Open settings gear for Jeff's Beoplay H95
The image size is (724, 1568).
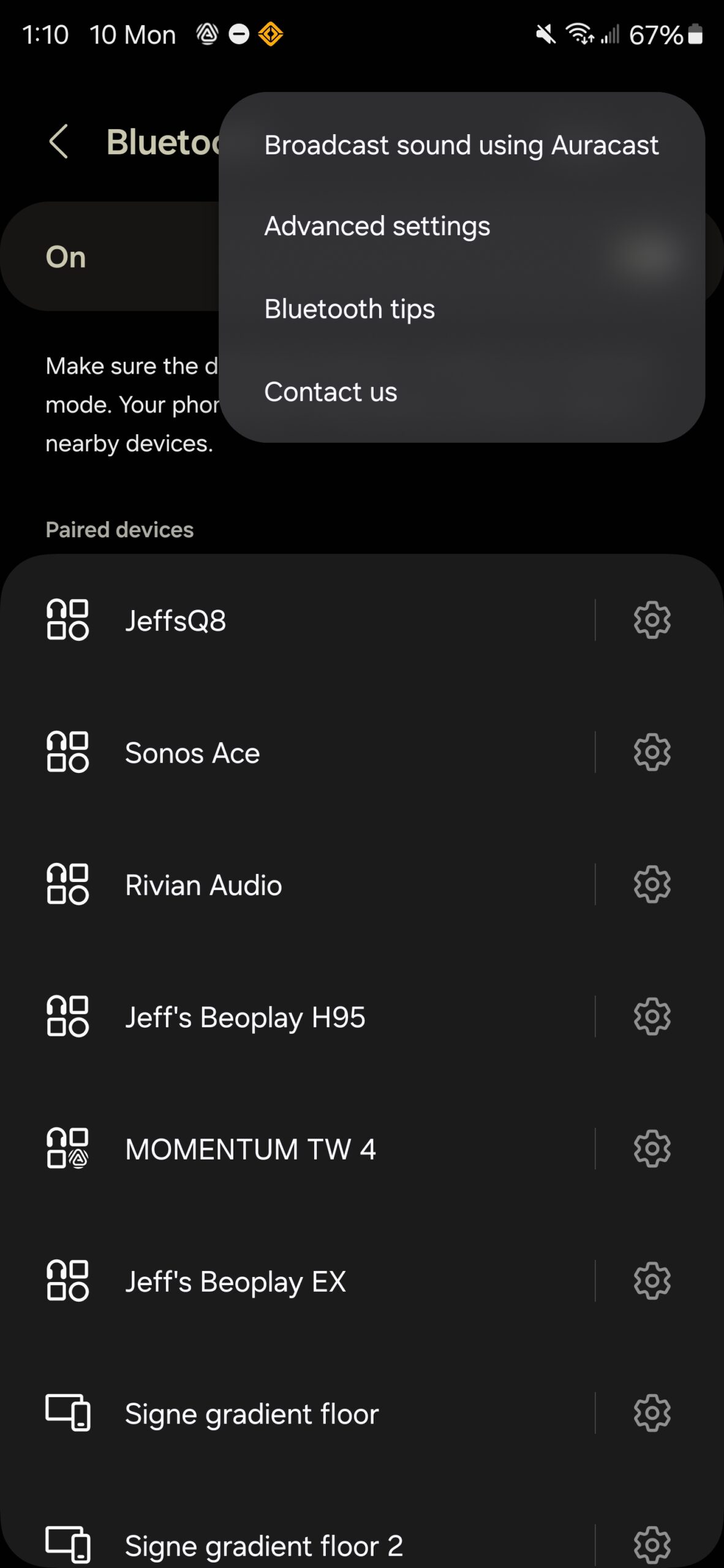(652, 1017)
